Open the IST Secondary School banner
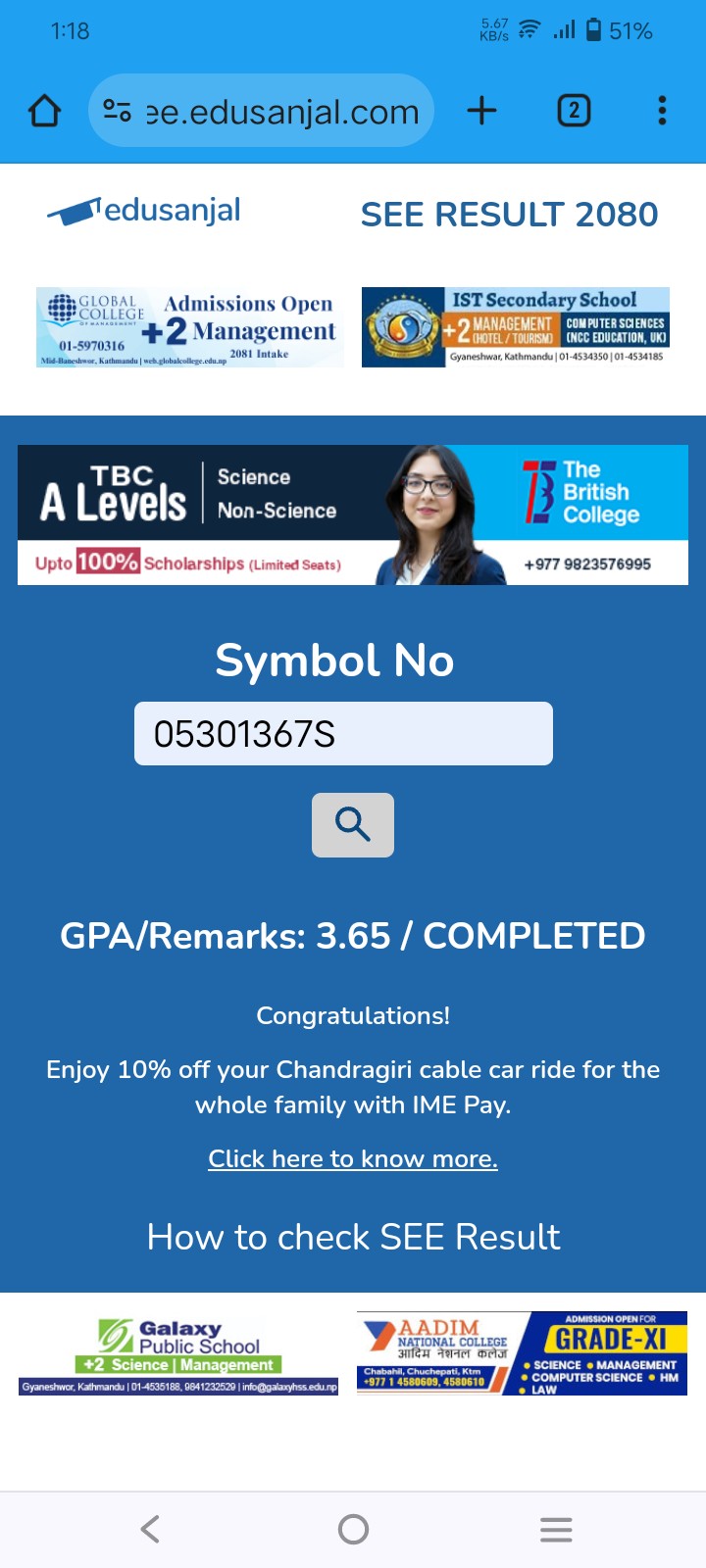The image size is (706, 1568). (x=516, y=327)
